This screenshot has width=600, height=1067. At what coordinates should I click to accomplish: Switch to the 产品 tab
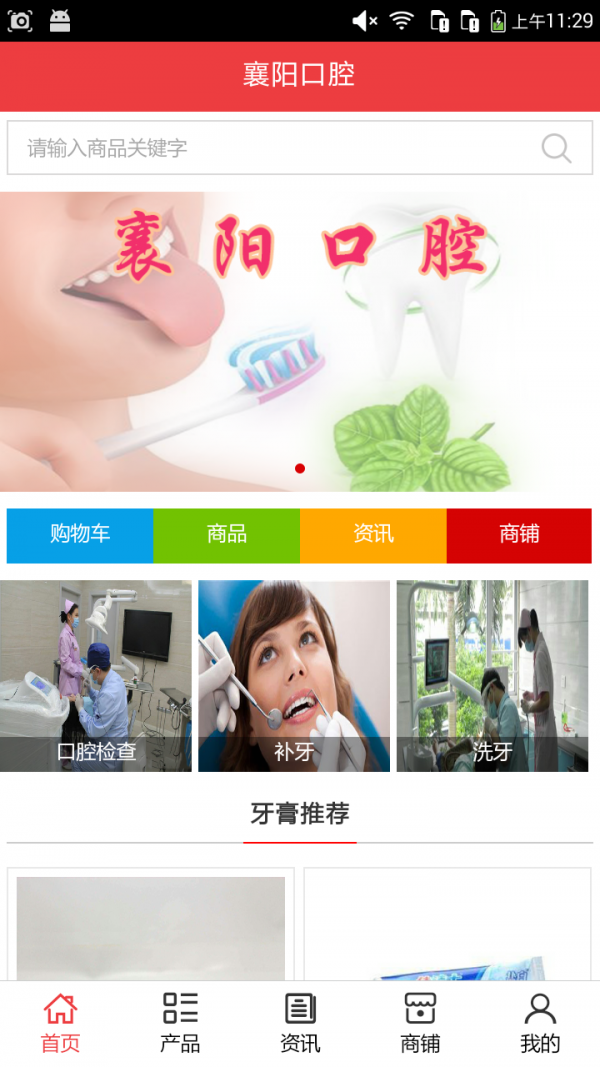coord(180,1023)
